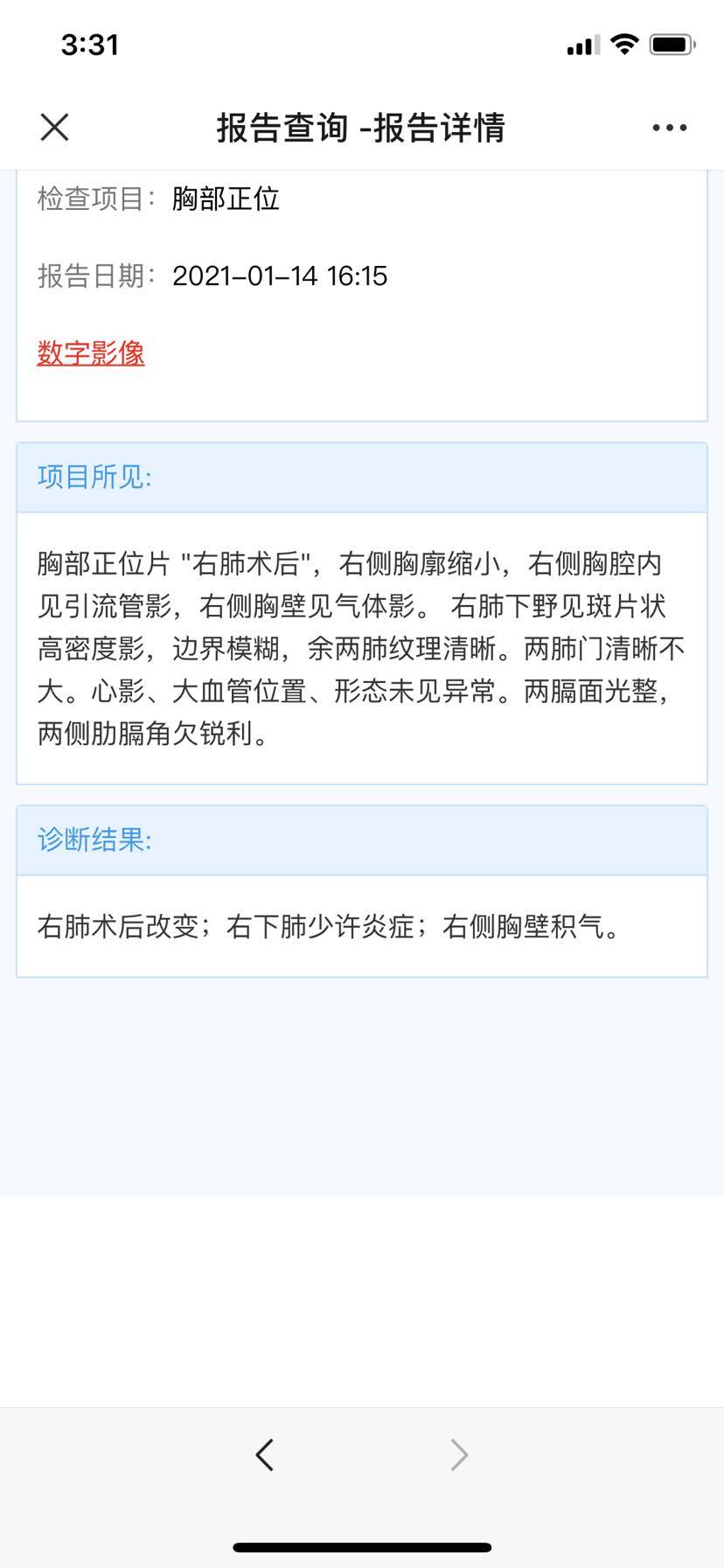The image size is (724, 1568).
Task: Close the report details page
Action: pos(54,128)
